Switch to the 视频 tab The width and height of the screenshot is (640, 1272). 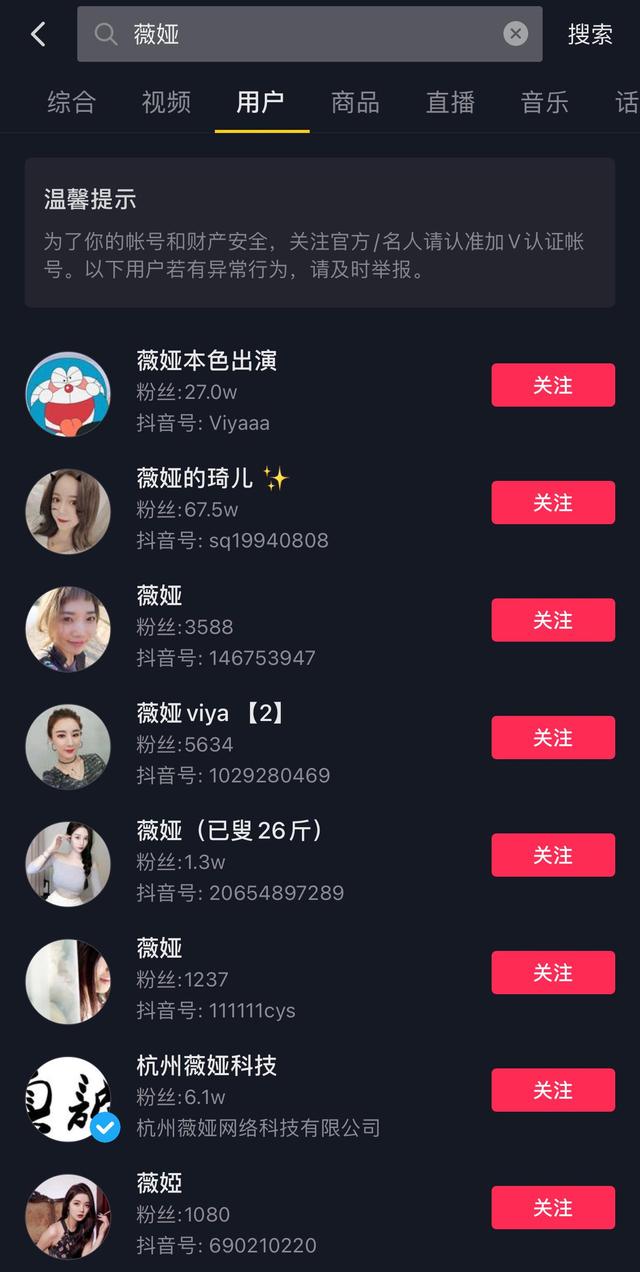(166, 102)
